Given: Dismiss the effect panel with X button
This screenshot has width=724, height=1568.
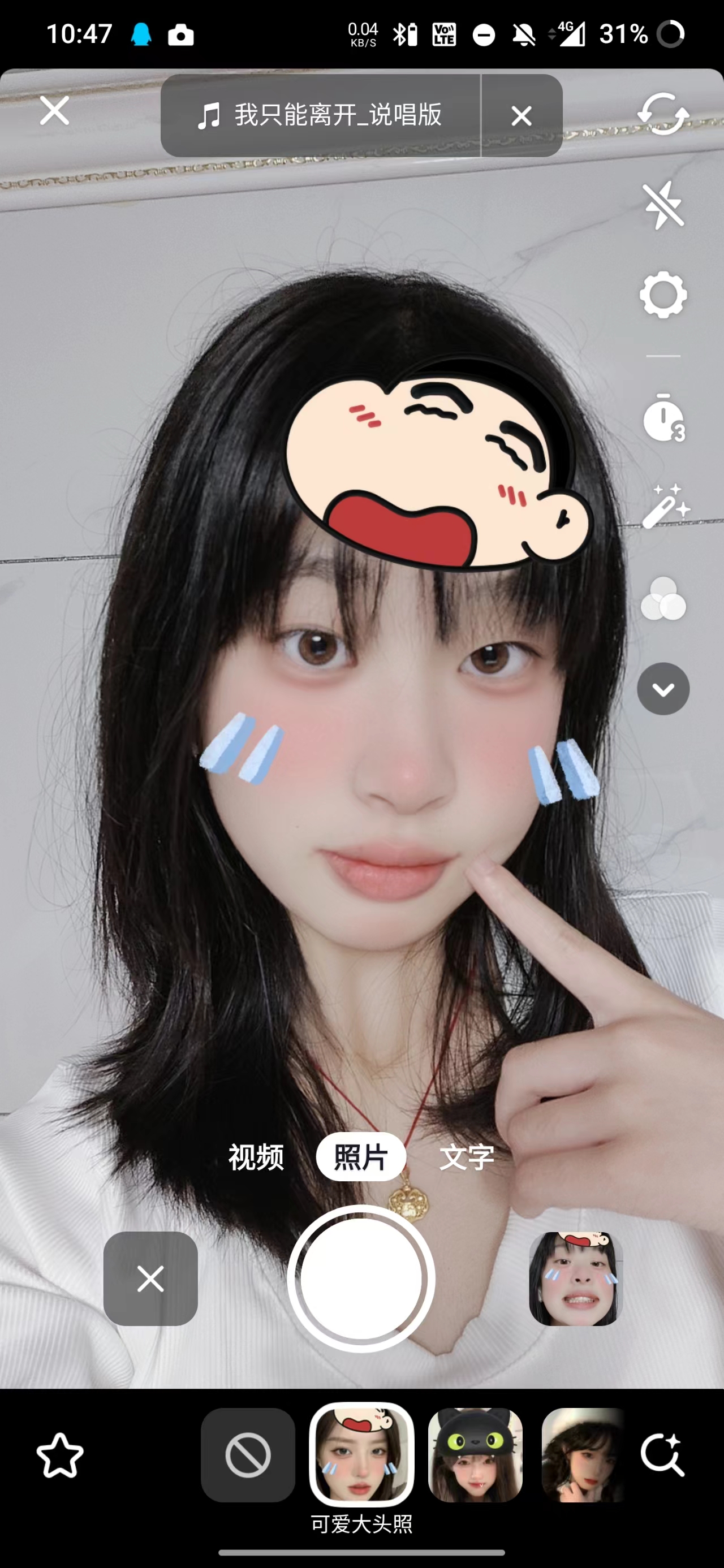Looking at the screenshot, I should pos(150,1279).
